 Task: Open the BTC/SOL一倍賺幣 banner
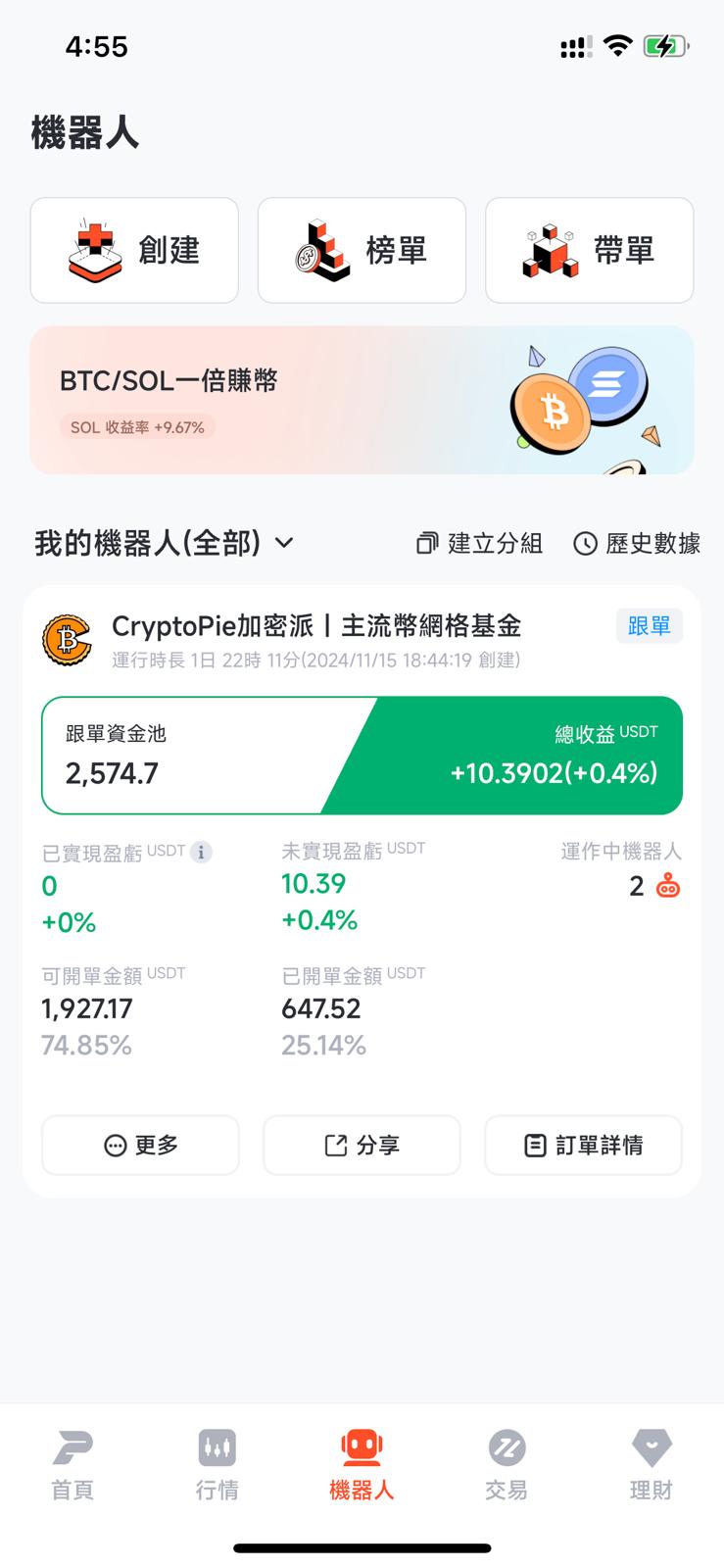point(362,400)
